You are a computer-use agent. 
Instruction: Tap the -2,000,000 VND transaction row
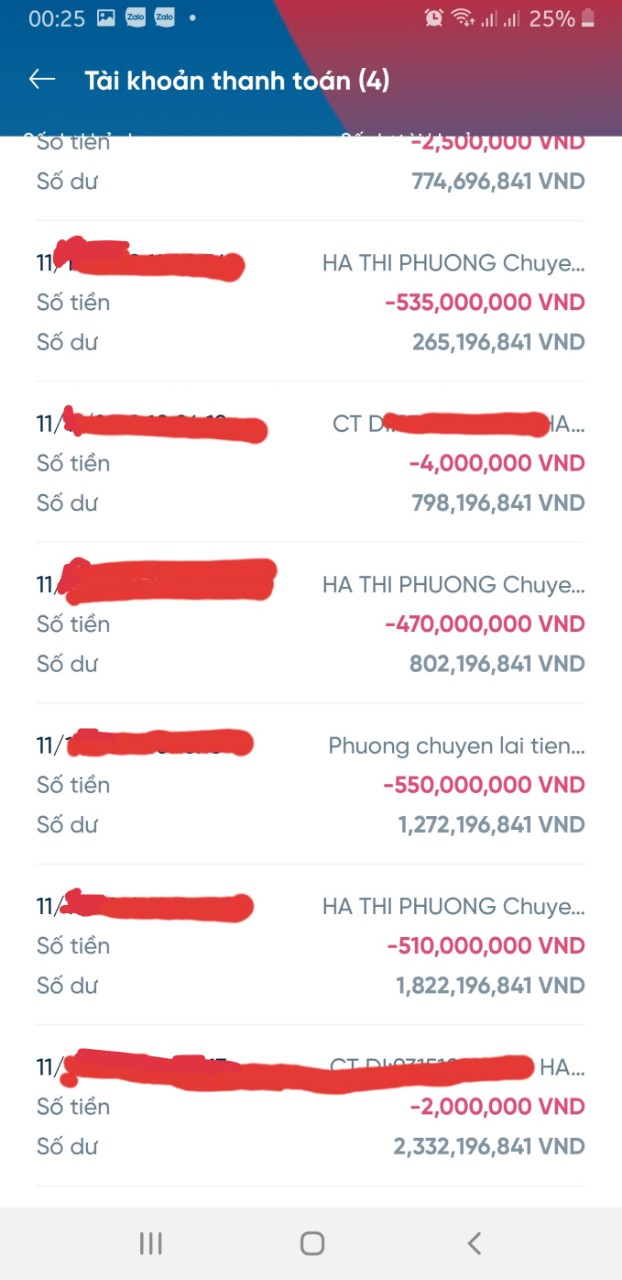point(310,1107)
